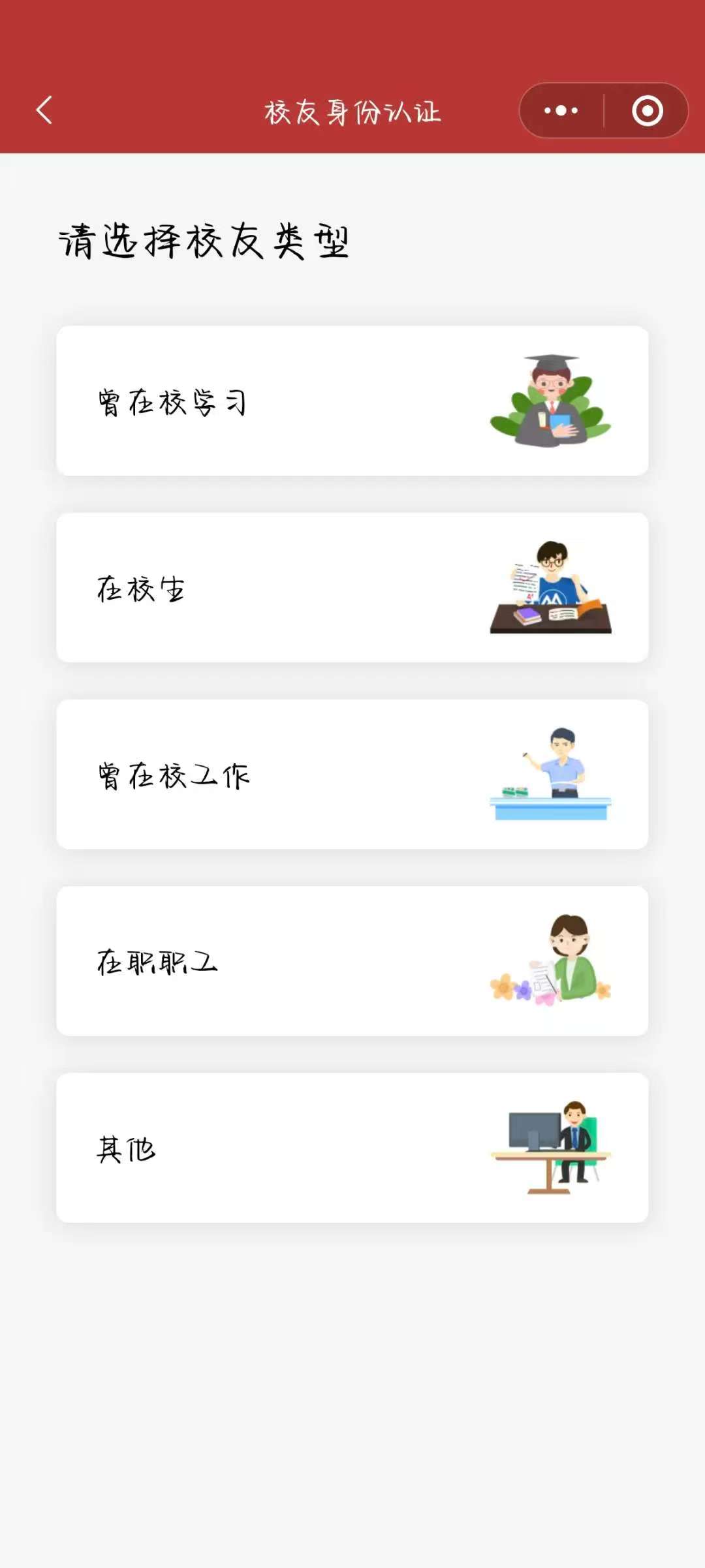The image size is (705, 1568).
Task: Select 在职职工 as identity type
Action: [x=352, y=961]
